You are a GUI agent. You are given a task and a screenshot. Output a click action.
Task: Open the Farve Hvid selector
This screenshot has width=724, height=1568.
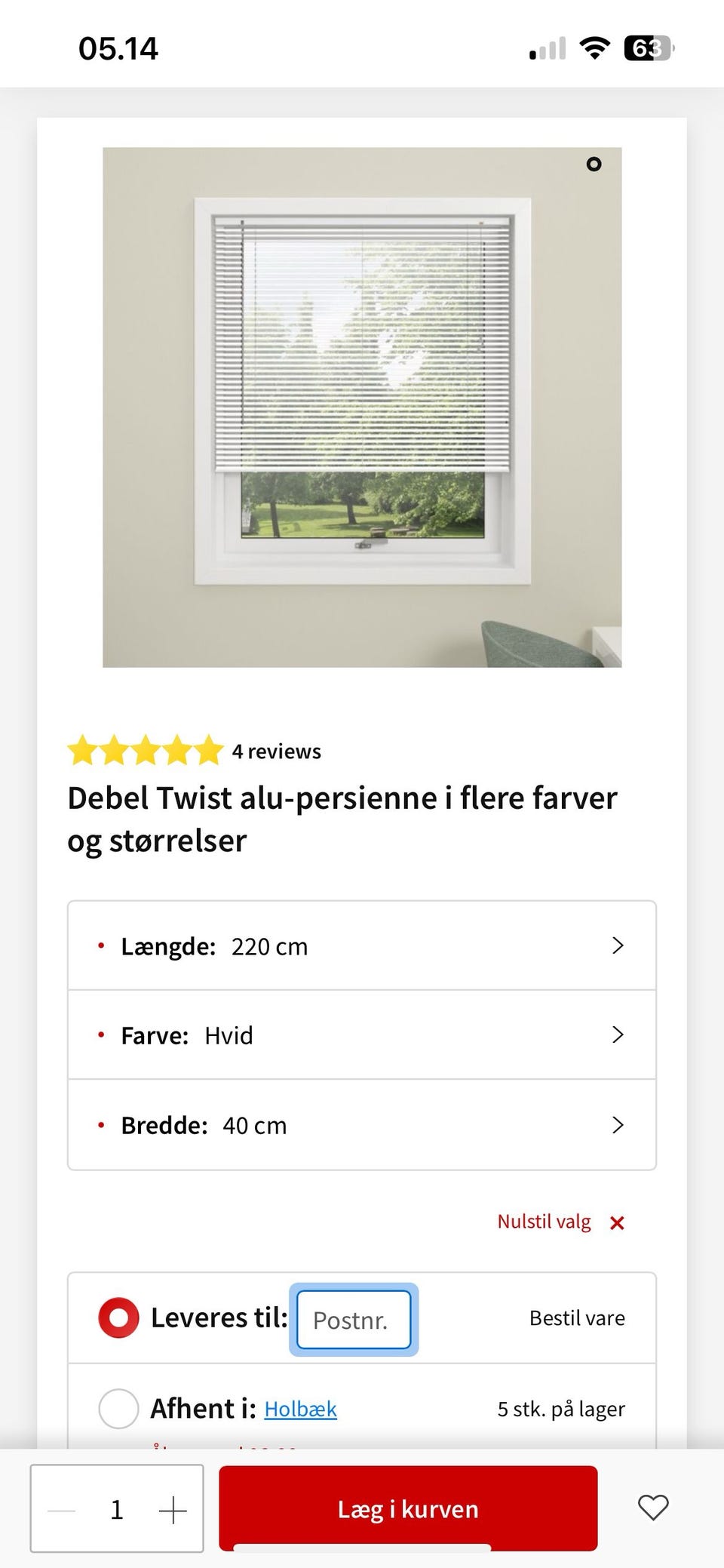tap(362, 1035)
